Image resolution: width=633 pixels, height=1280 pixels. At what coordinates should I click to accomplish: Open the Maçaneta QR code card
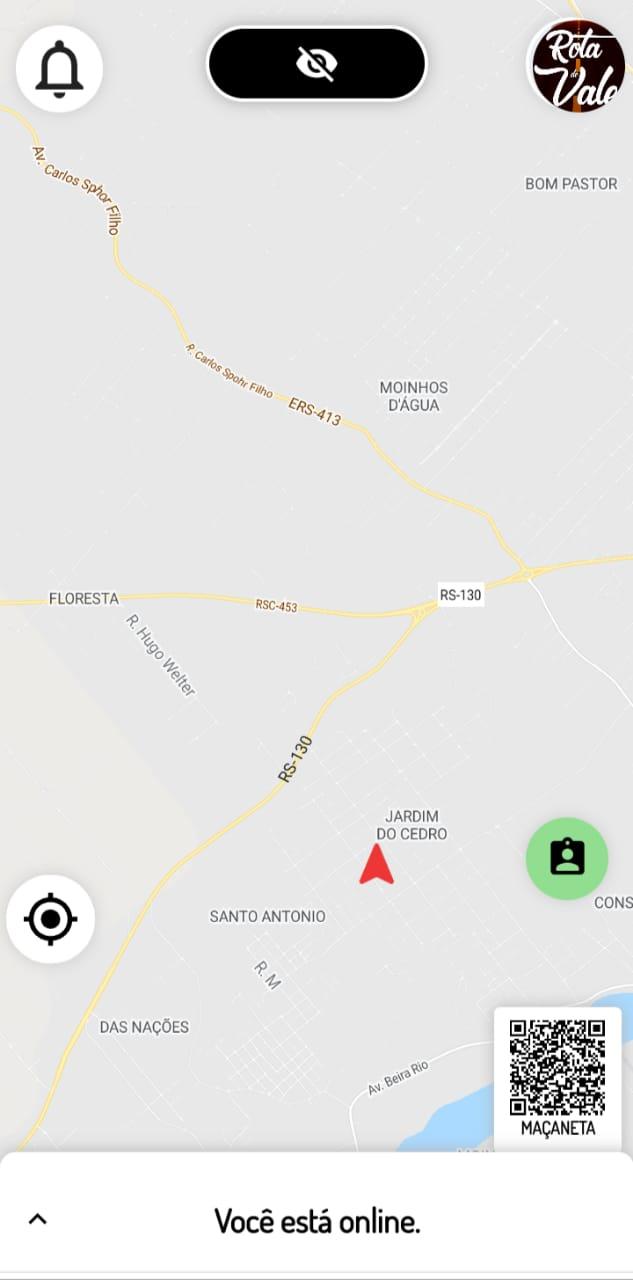click(558, 1078)
